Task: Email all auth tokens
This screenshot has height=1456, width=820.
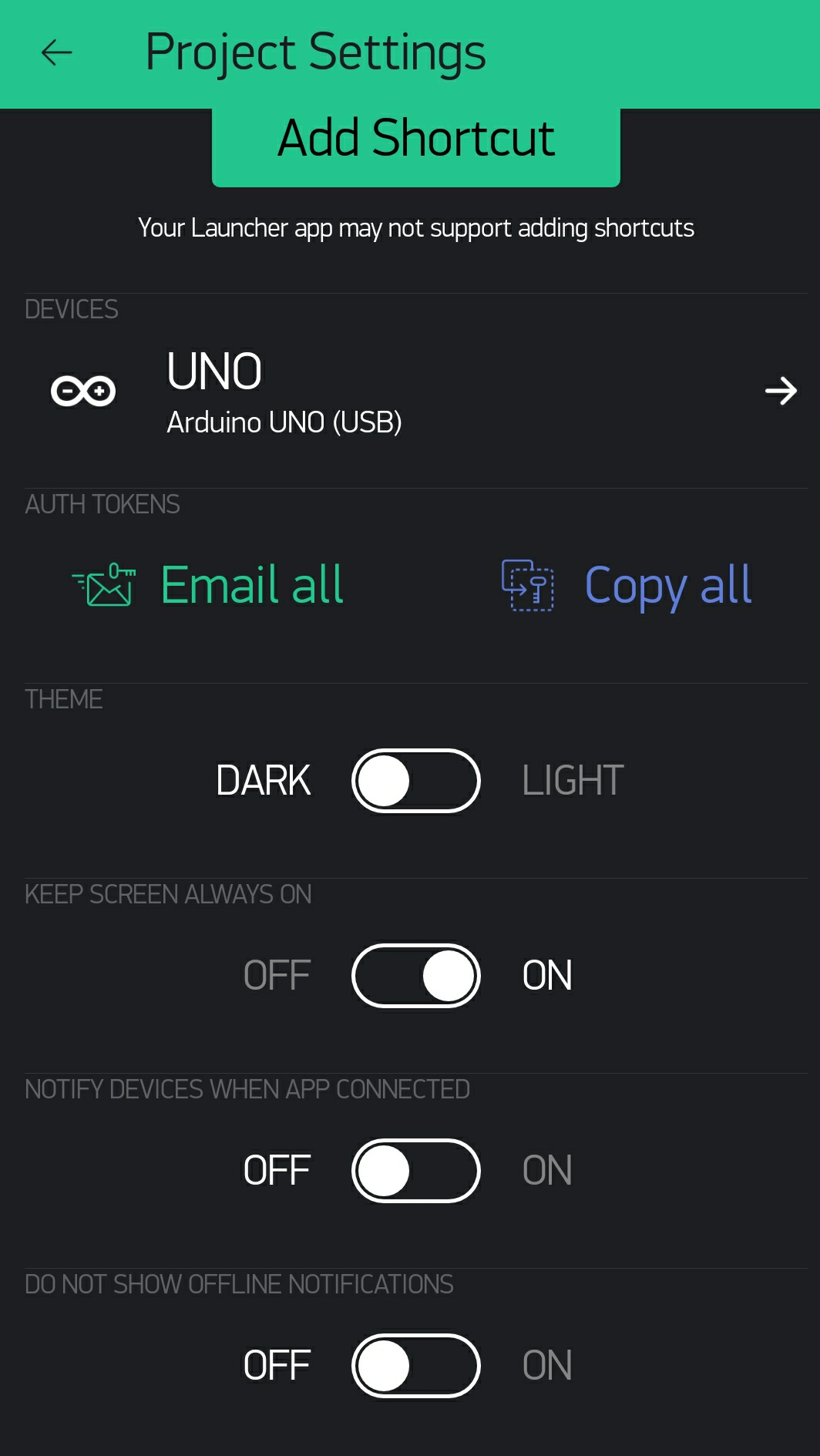Action: tap(207, 584)
